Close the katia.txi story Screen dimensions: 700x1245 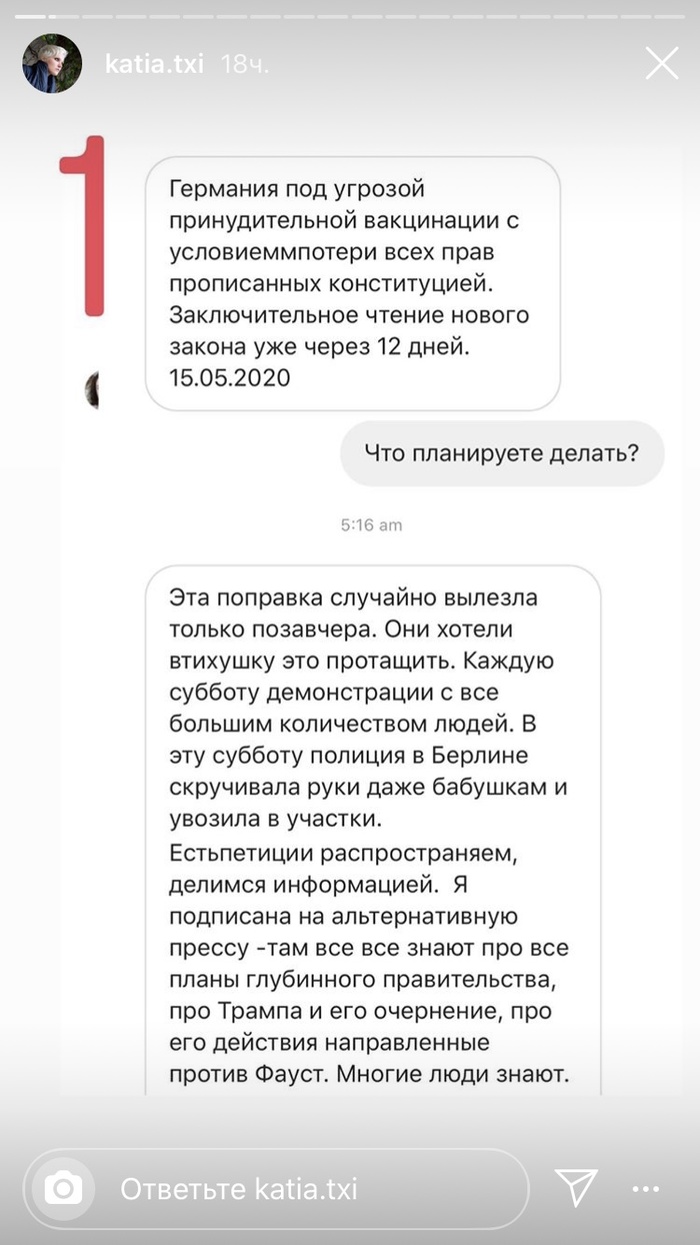[662, 64]
